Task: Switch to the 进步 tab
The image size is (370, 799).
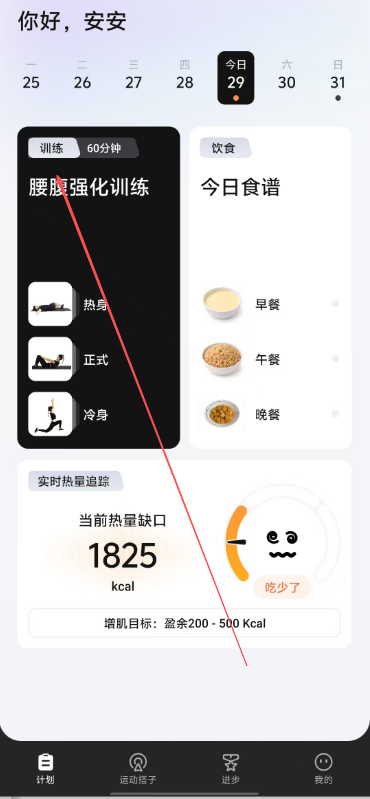Action: 231,768
